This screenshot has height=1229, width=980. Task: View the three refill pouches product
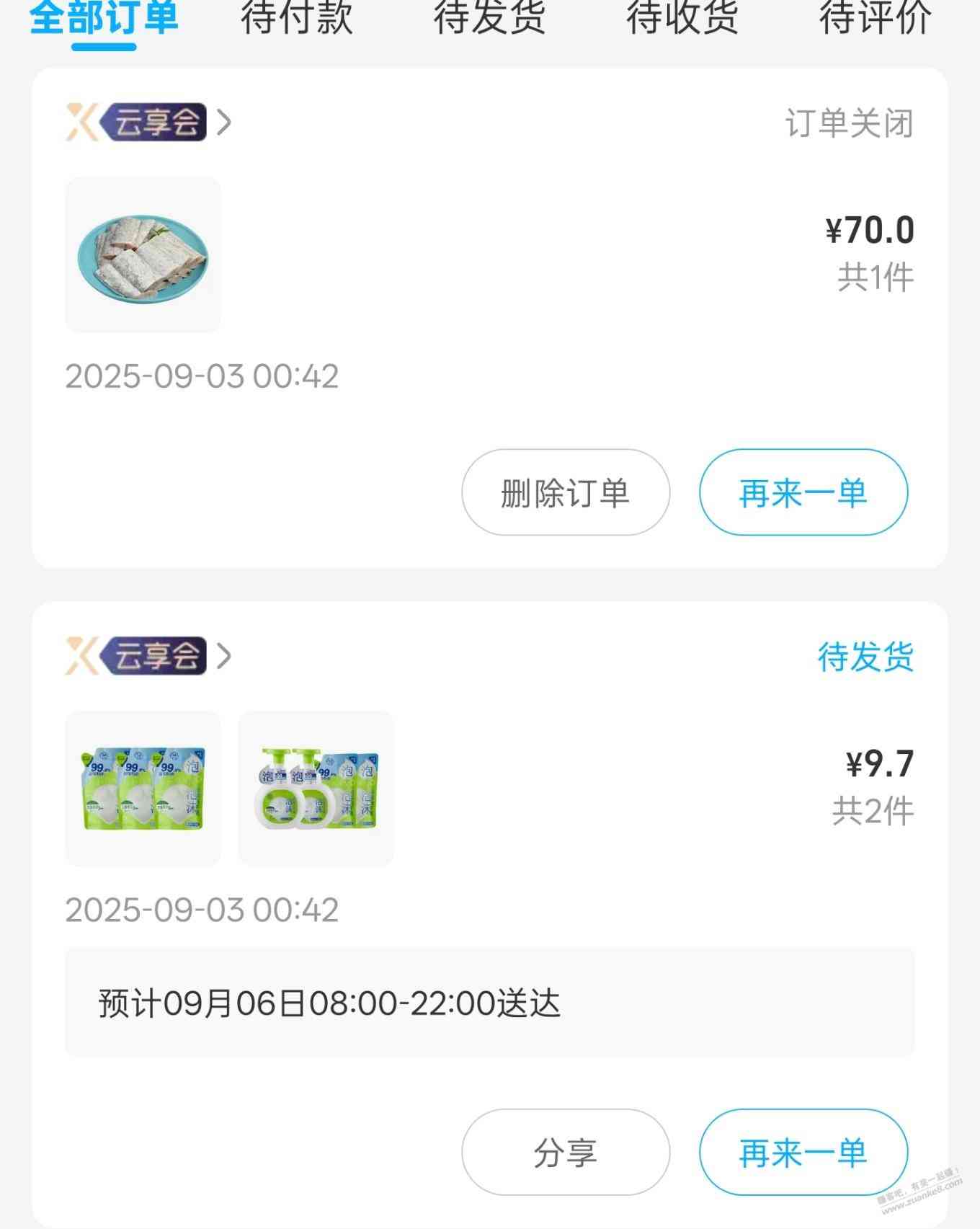(x=143, y=789)
